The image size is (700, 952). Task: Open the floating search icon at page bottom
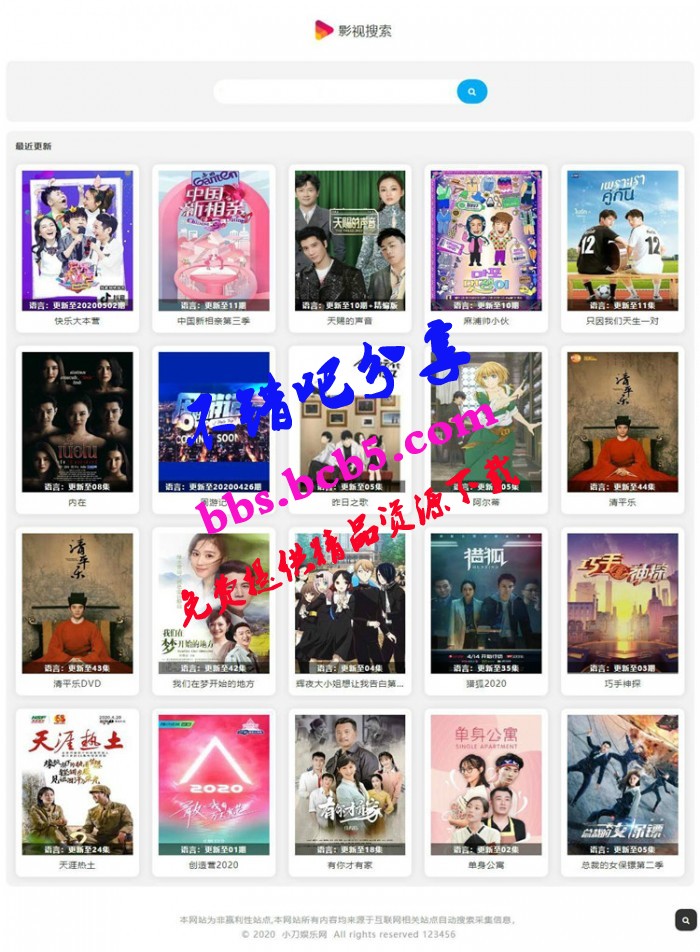tap(685, 919)
